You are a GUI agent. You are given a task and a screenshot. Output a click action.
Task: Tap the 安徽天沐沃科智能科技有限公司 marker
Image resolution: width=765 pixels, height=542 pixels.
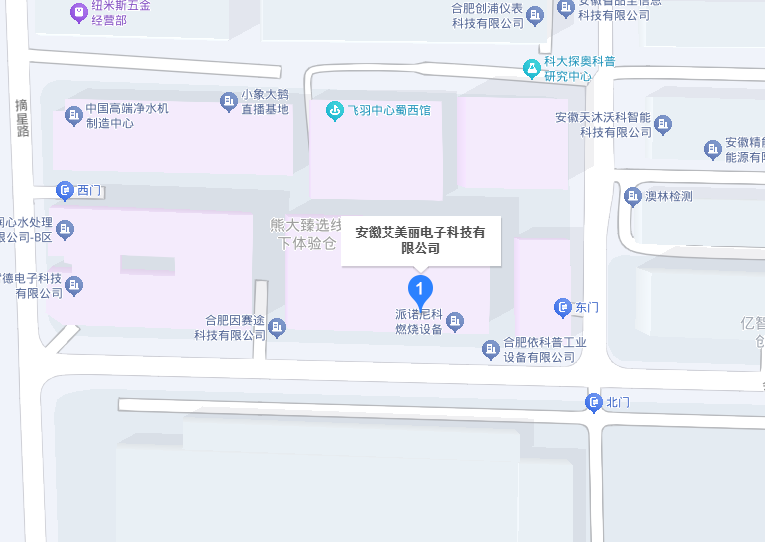663,124
